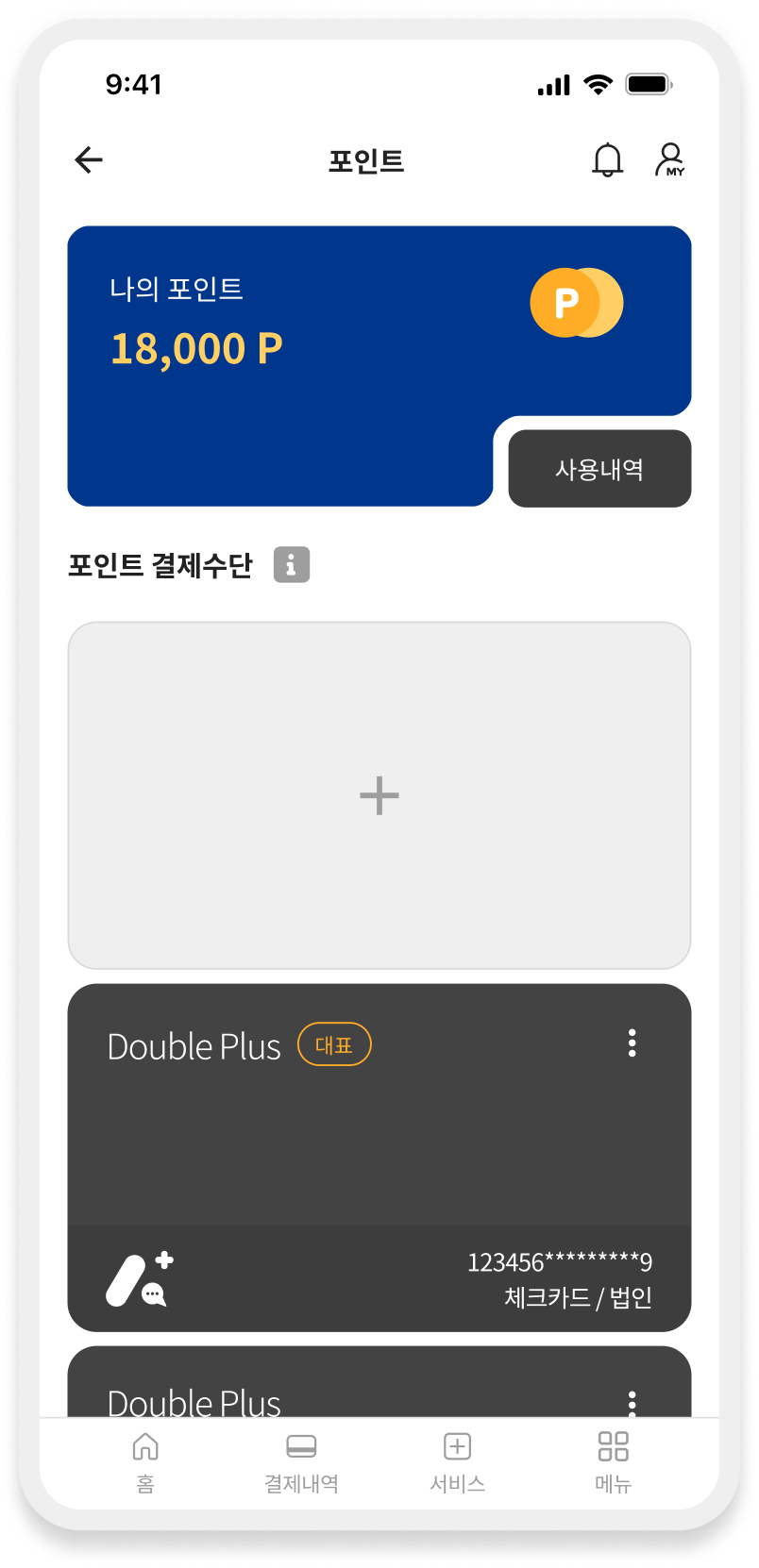Add a payment method with the plus button

[379, 795]
